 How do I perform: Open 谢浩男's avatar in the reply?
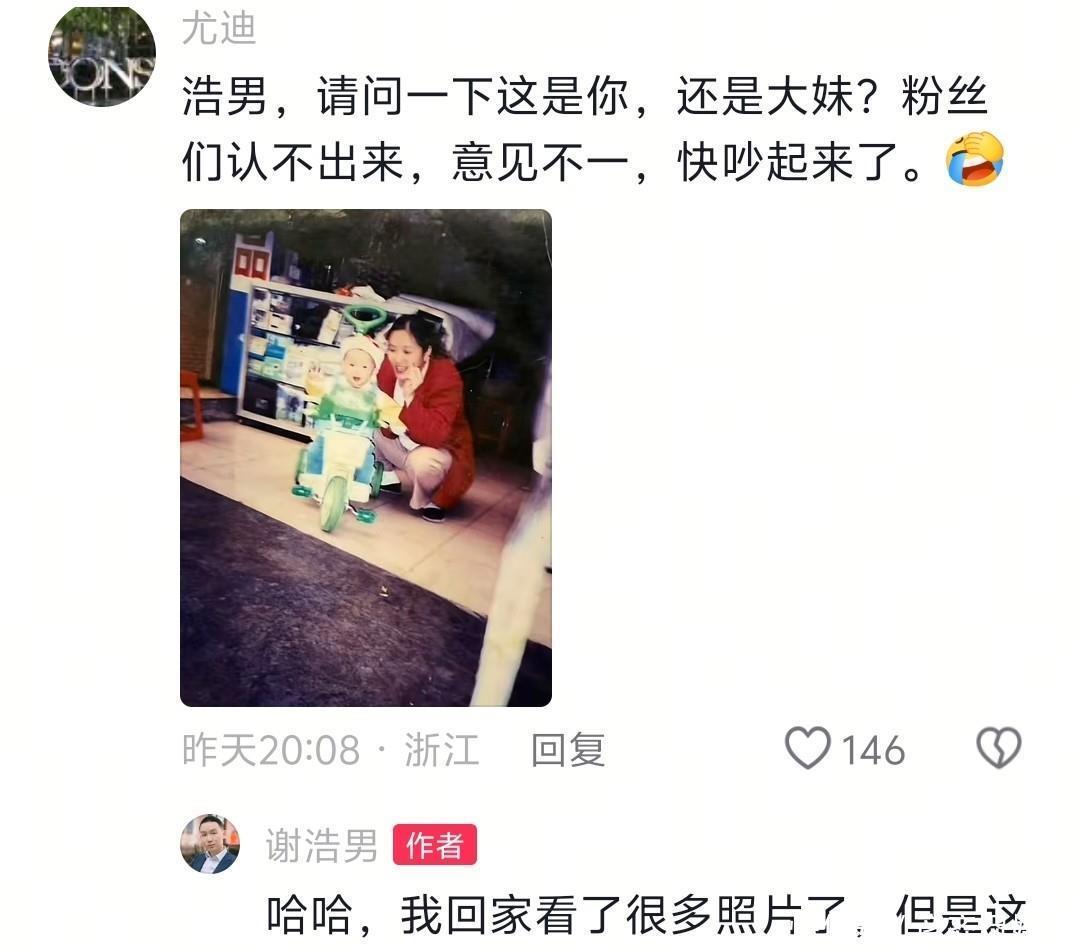click(x=210, y=844)
